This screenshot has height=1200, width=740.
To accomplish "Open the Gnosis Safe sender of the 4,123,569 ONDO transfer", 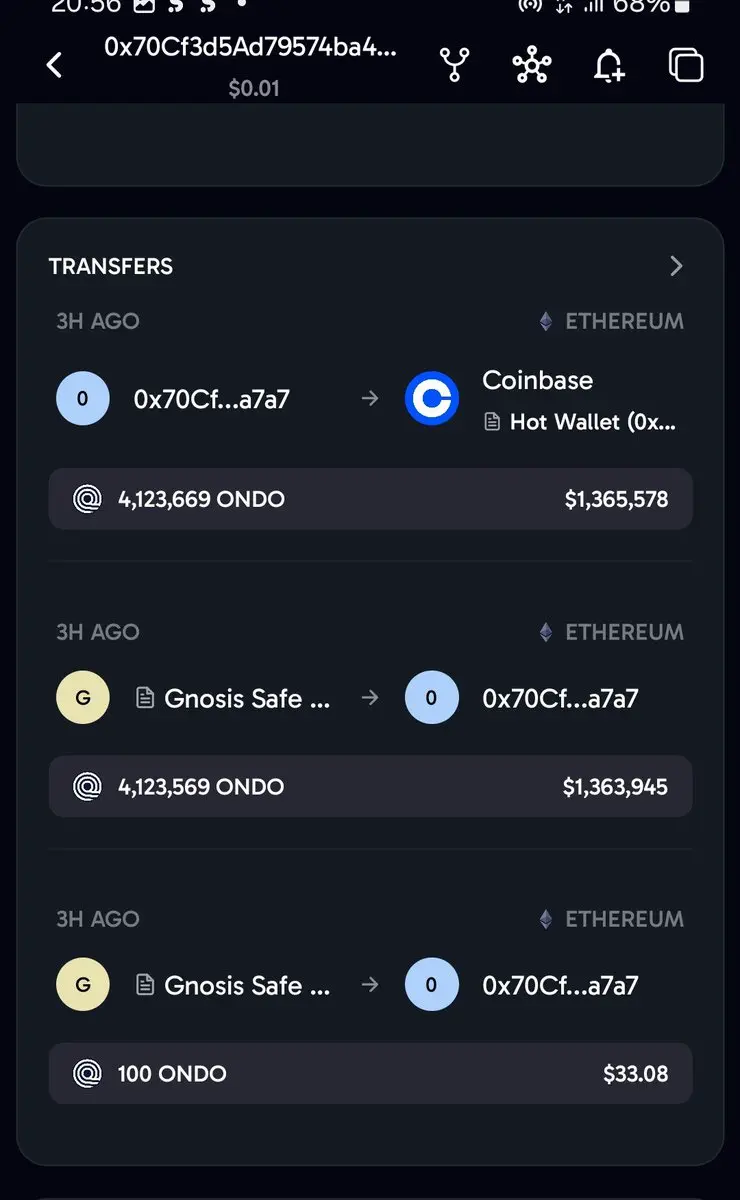I will 193,698.
